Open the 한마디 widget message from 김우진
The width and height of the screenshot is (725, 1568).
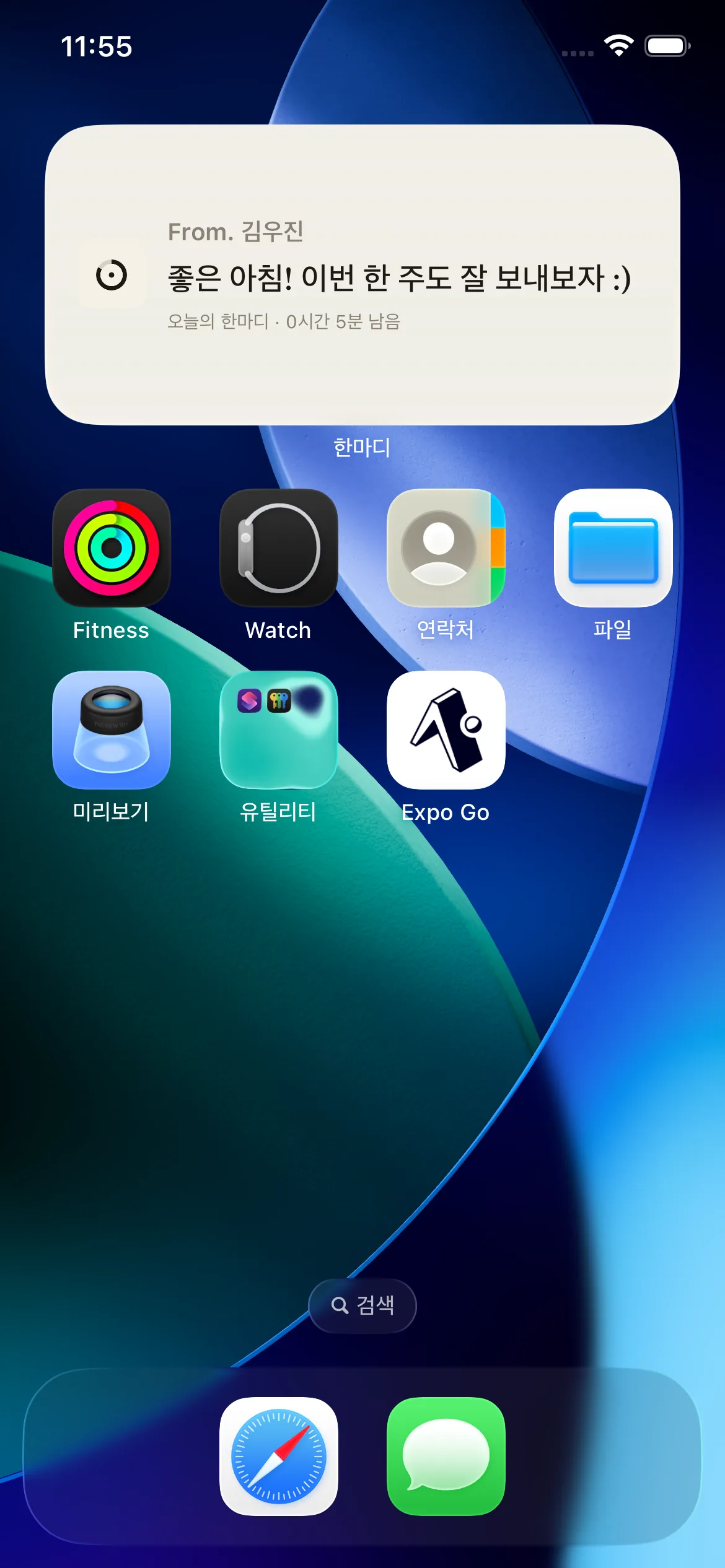(362, 275)
